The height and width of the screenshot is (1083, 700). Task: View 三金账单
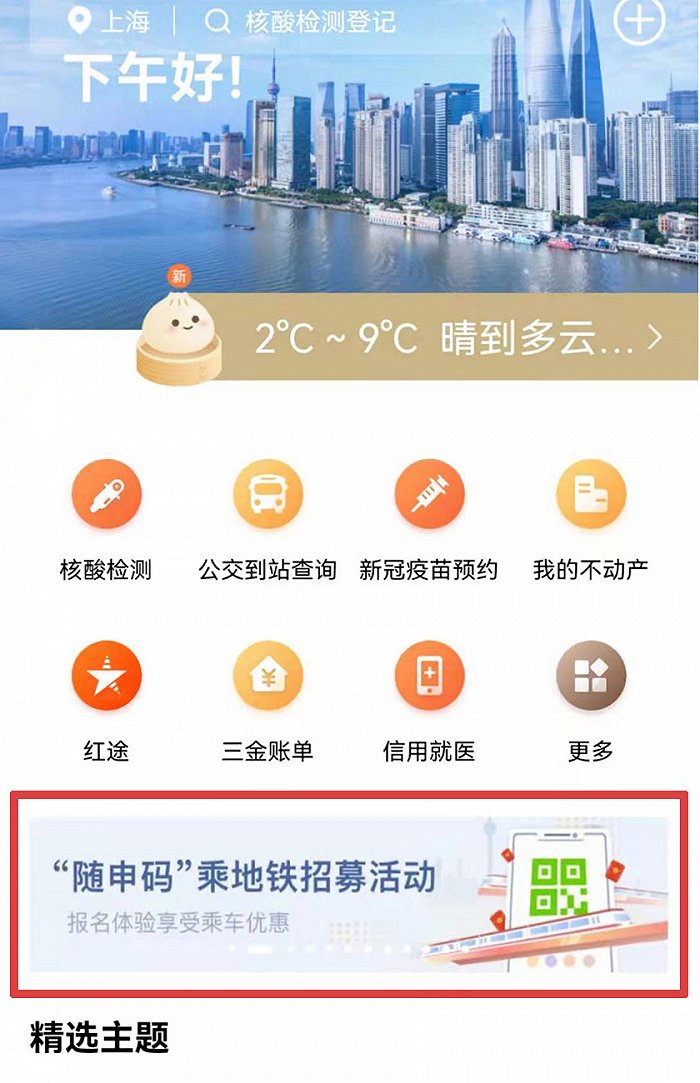click(267, 677)
